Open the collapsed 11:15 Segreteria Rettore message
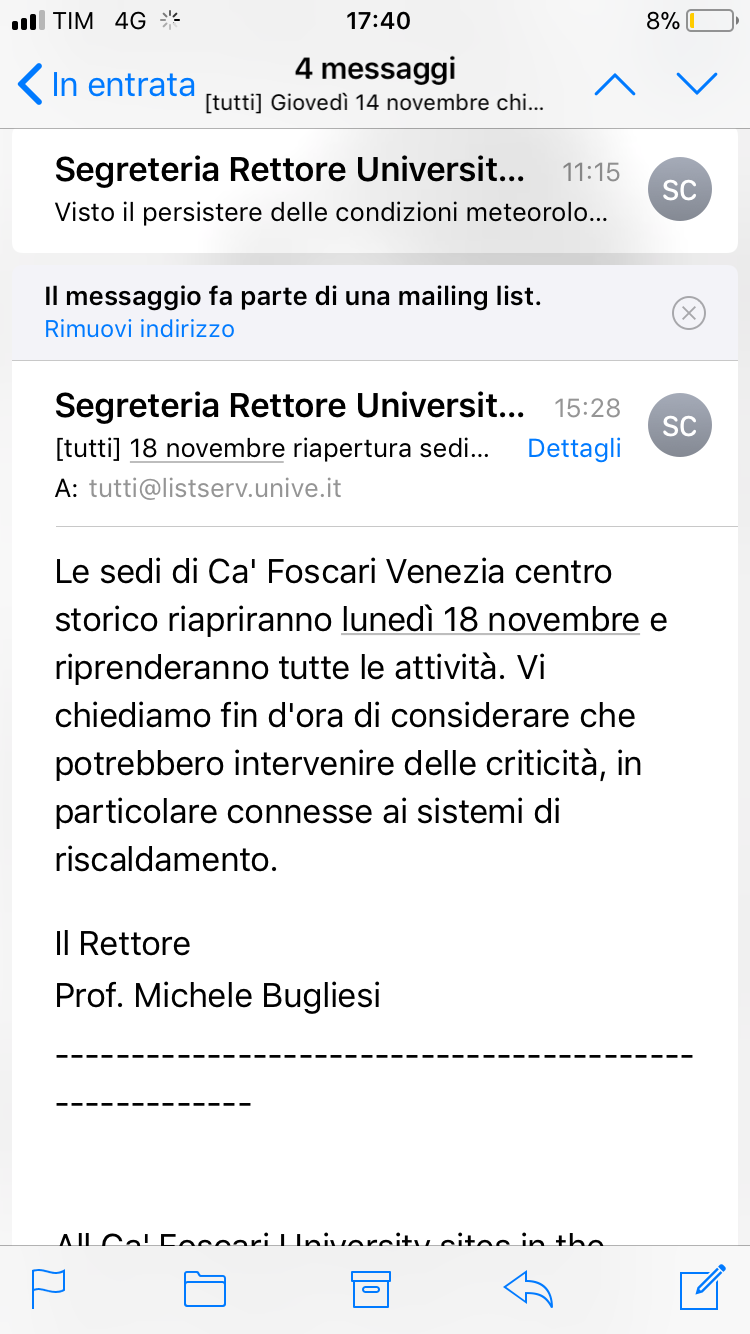The image size is (750, 1334). click(x=375, y=190)
